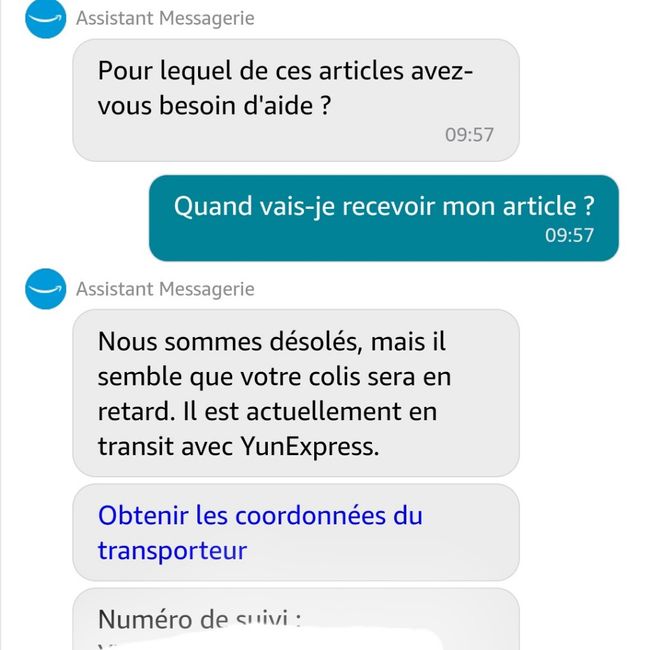Open 'Obtenir les coordonnées du transporteur' link

pos(260,532)
